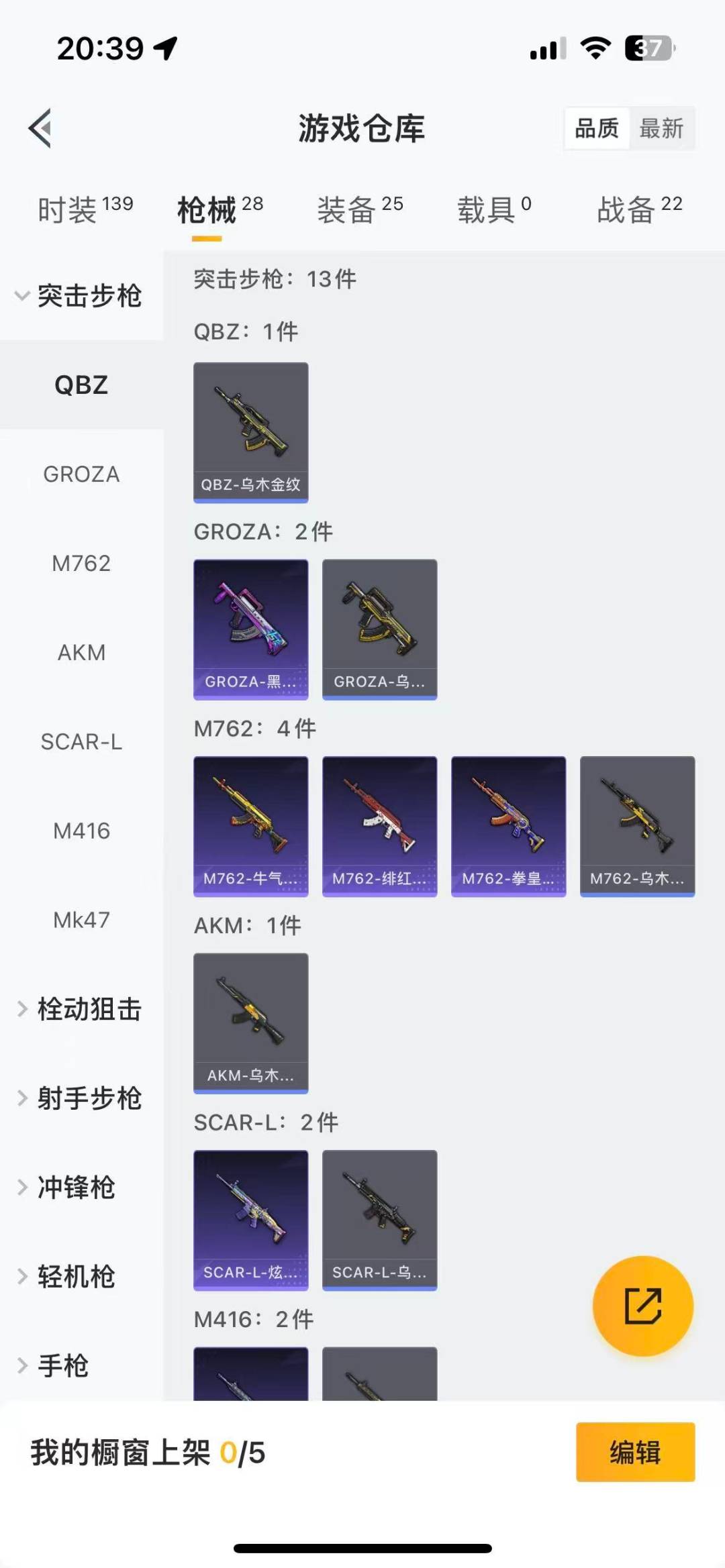
Task: Open the AKM-乌木 skin tile
Action: [x=250, y=1023]
